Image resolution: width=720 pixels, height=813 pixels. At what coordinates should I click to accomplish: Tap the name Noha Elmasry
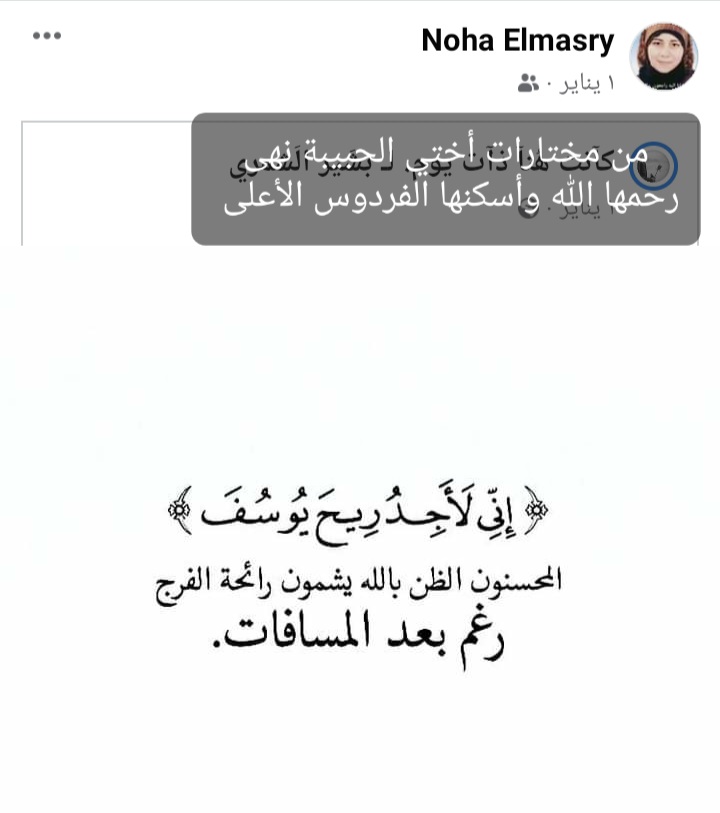point(517,40)
